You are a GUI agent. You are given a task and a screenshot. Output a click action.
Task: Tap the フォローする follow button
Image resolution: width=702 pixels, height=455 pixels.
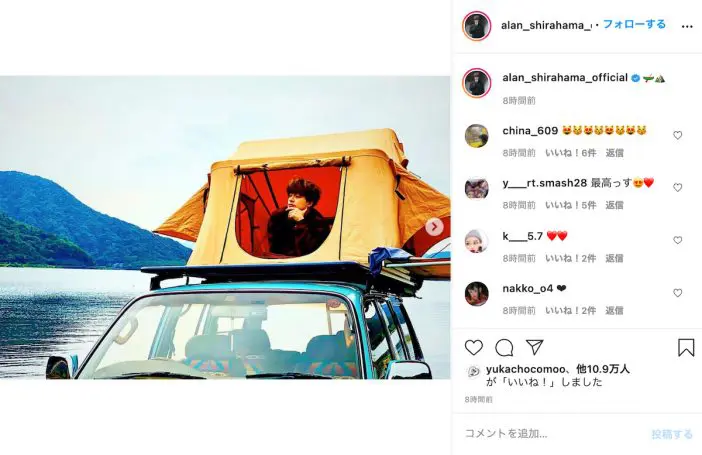(634, 24)
